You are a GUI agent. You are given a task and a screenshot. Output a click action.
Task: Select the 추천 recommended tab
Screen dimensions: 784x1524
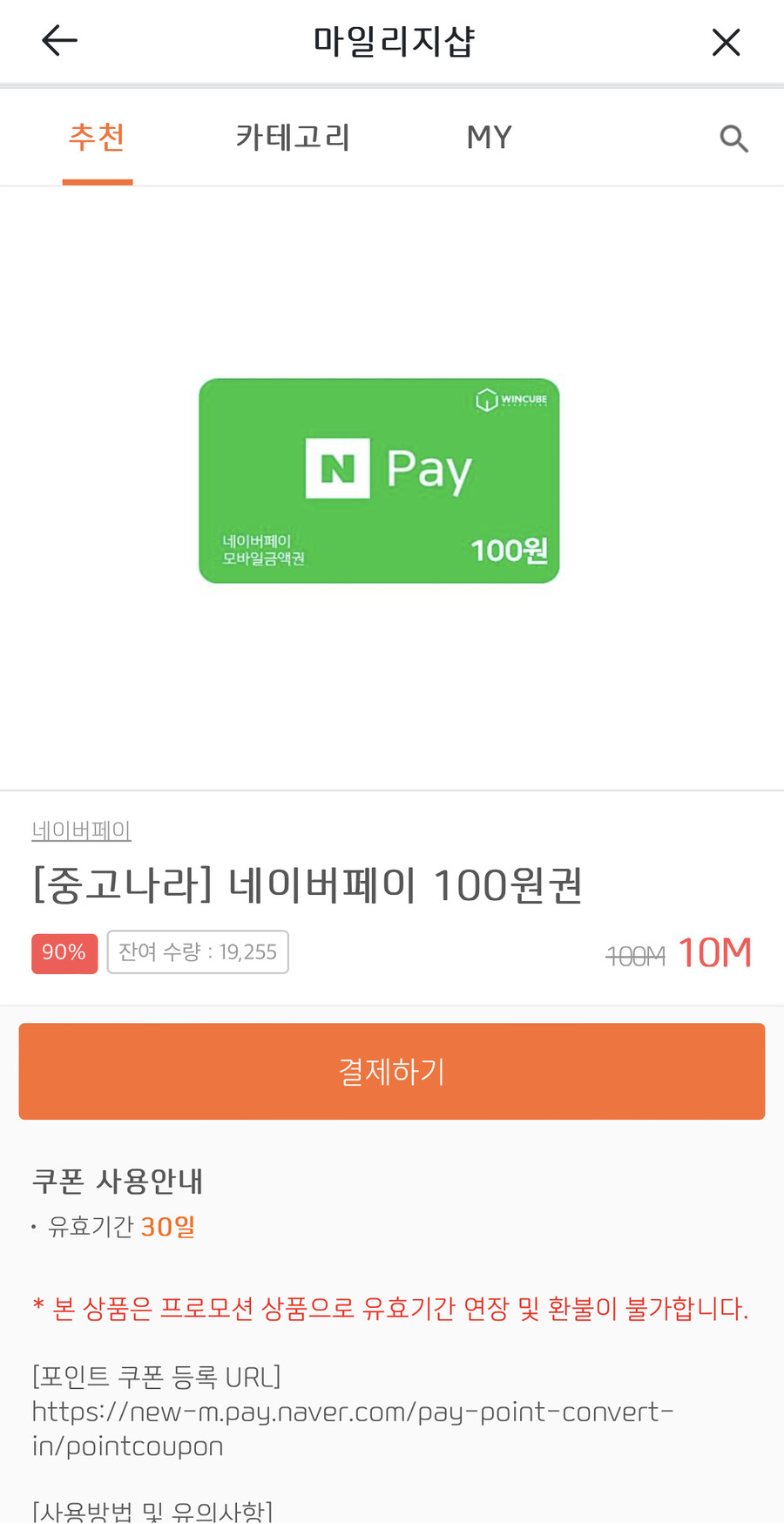point(97,136)
